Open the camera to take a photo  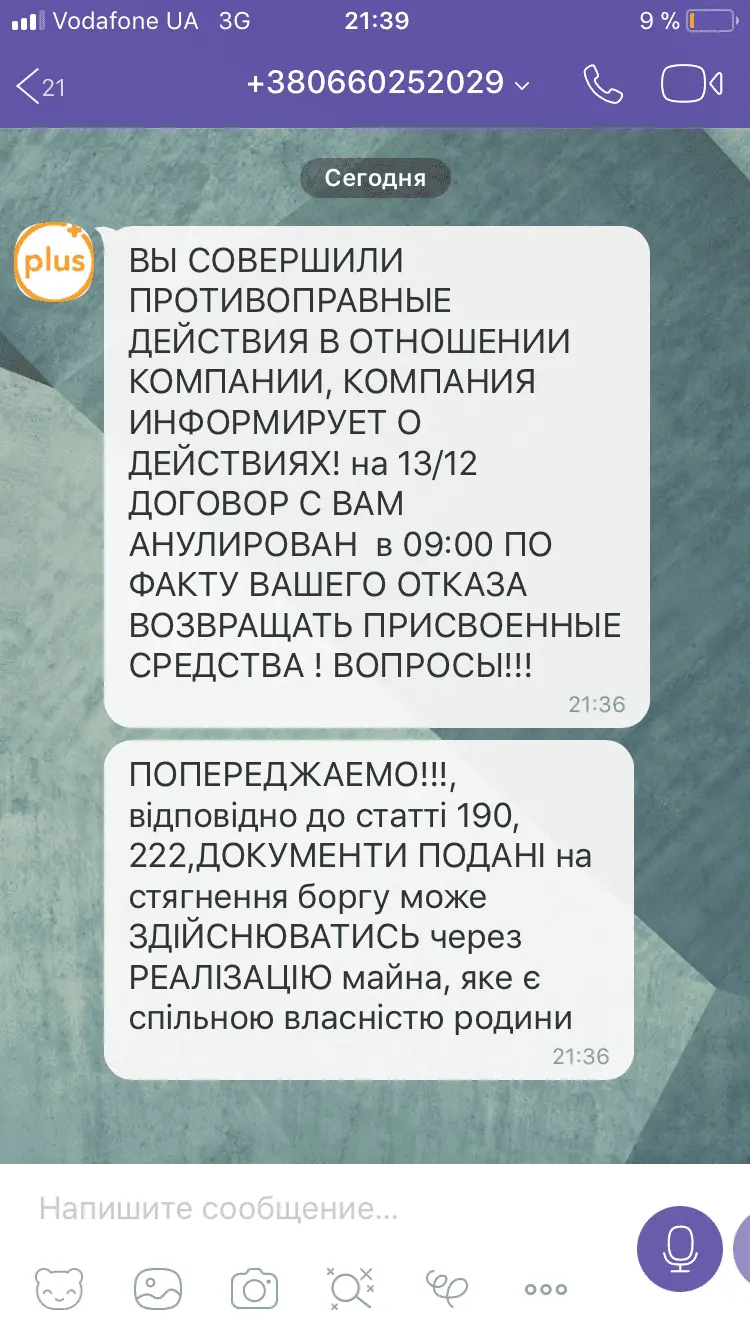click(x=254, y=1288)
